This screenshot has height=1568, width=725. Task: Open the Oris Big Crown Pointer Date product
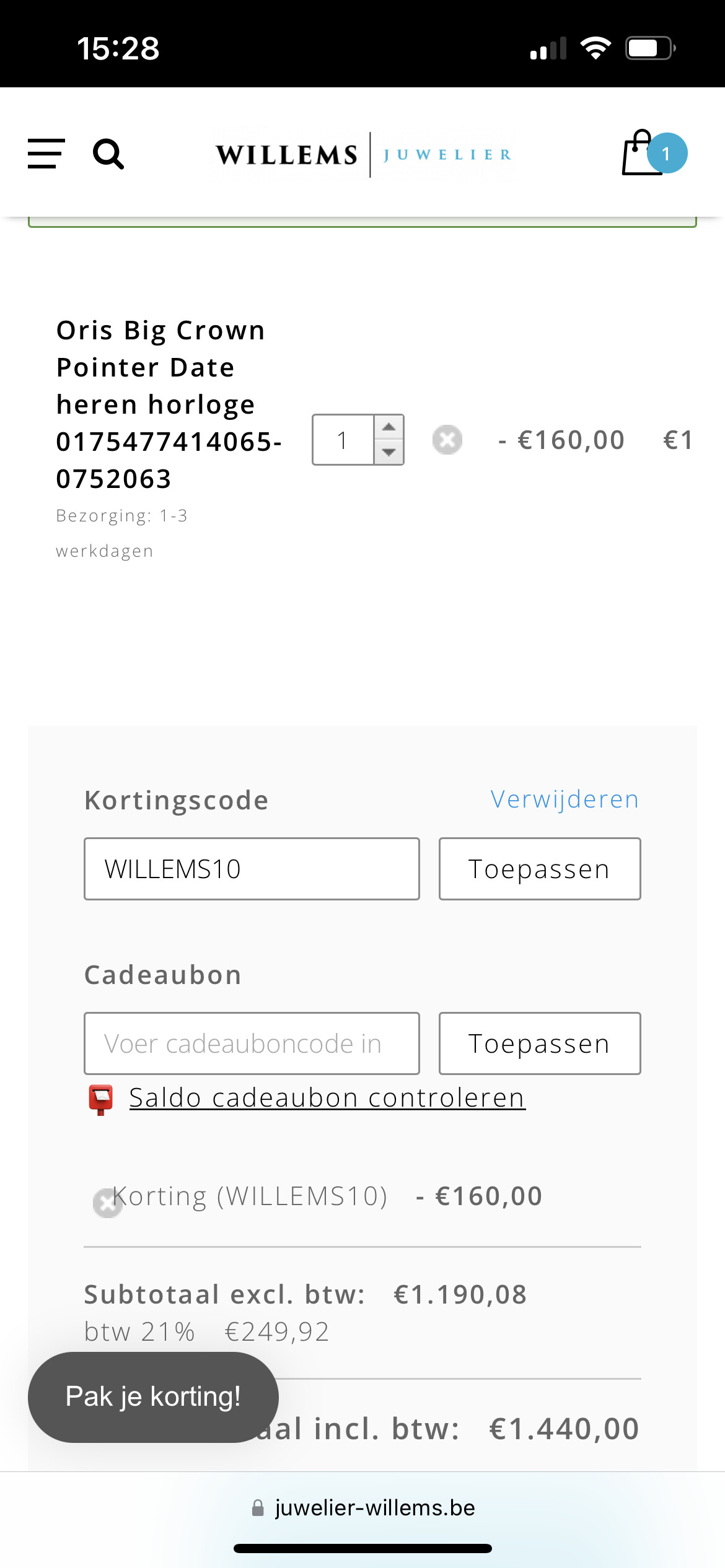169,404
